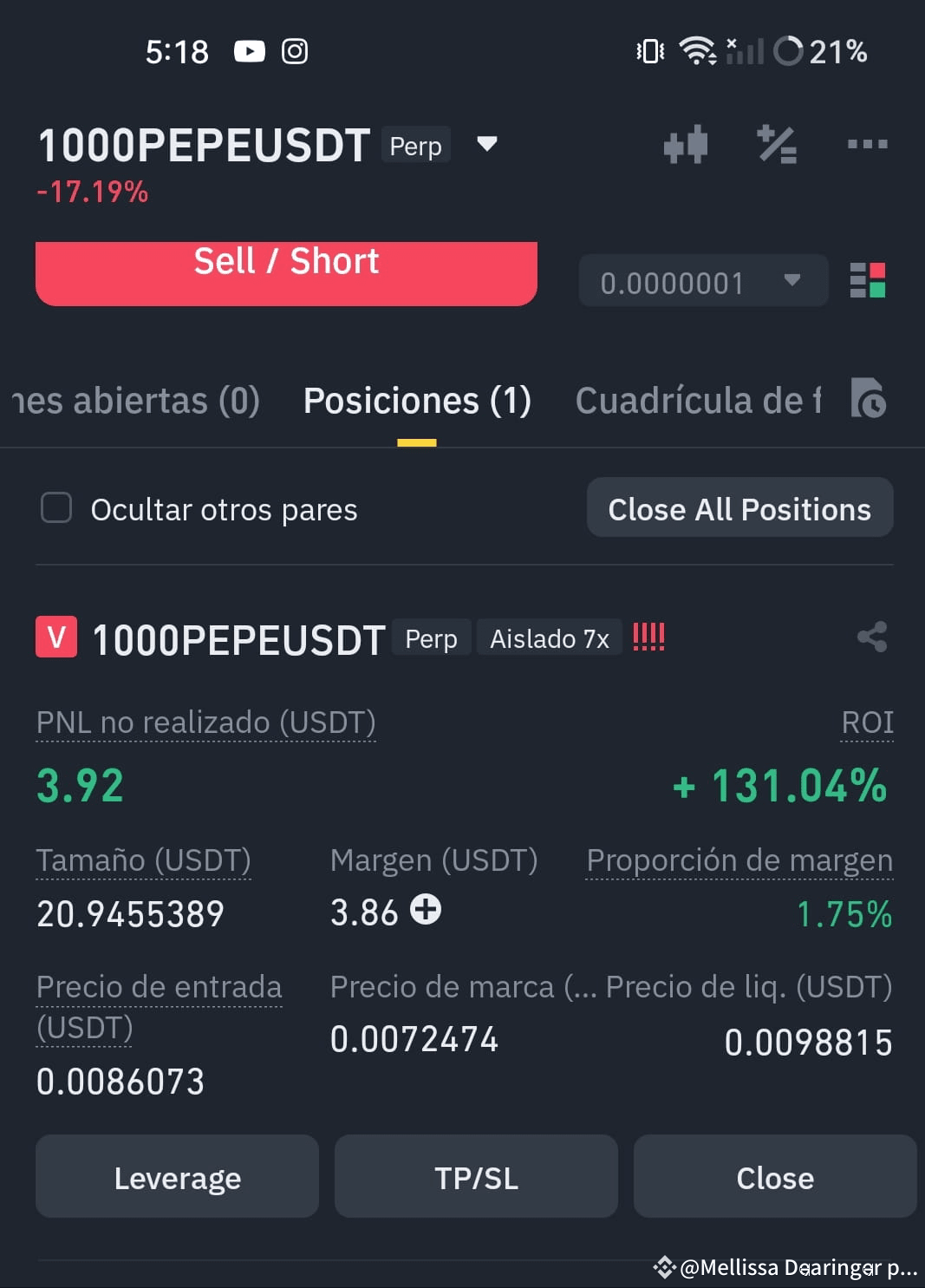Switch to the órdenes abiertas (0) tab
Image resolution: width=925 pixels, height=1288 pixels.
point(136,401)
